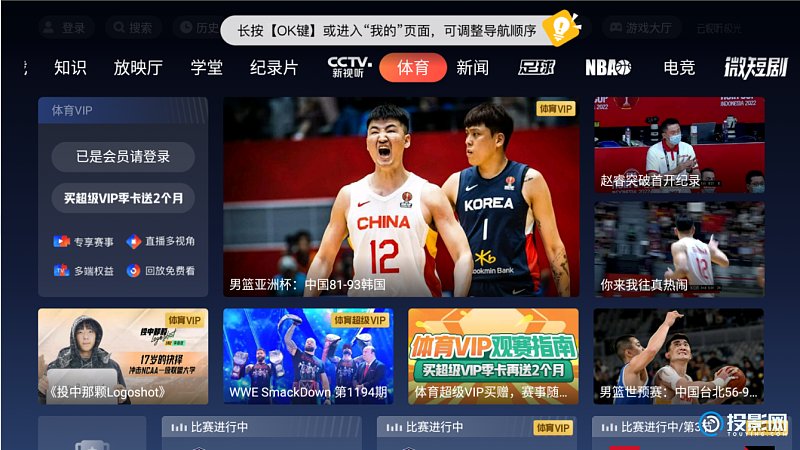Select the 学堂 tab
This screenshot has height=450, width=800.
tap(207, 68)
